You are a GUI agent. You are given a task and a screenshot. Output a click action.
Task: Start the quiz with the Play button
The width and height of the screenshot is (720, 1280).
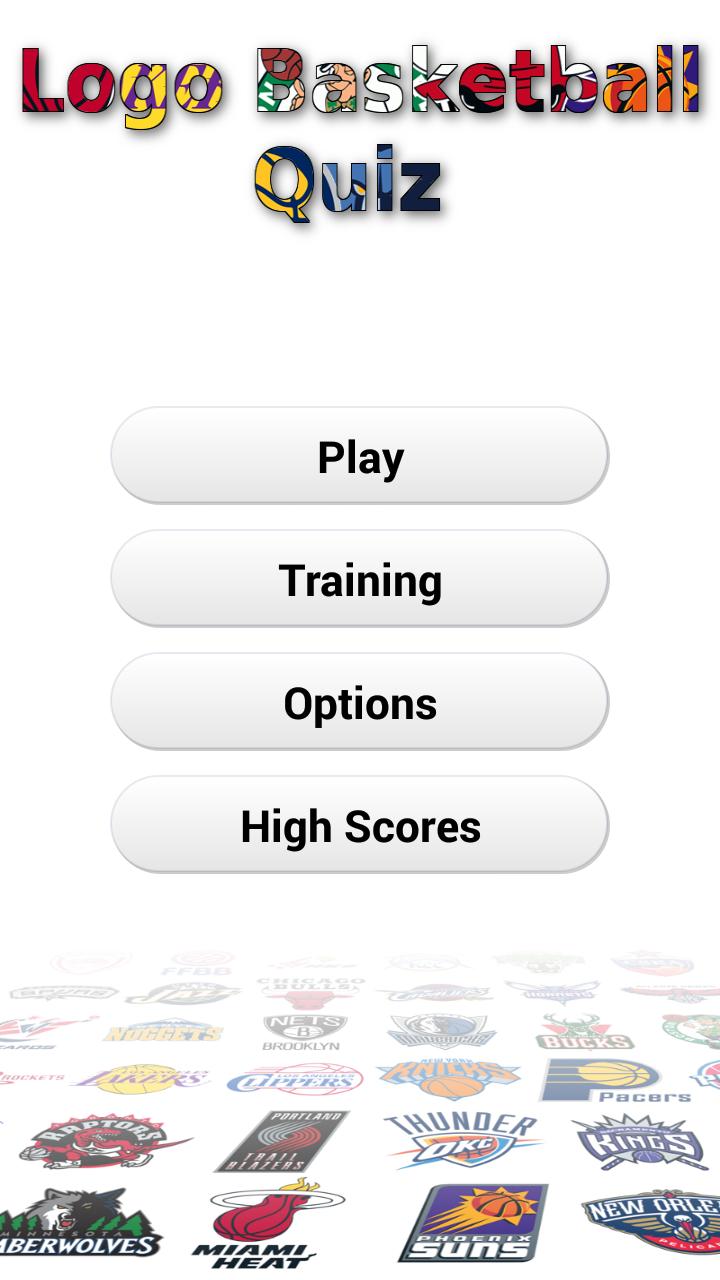click(360, 456)
